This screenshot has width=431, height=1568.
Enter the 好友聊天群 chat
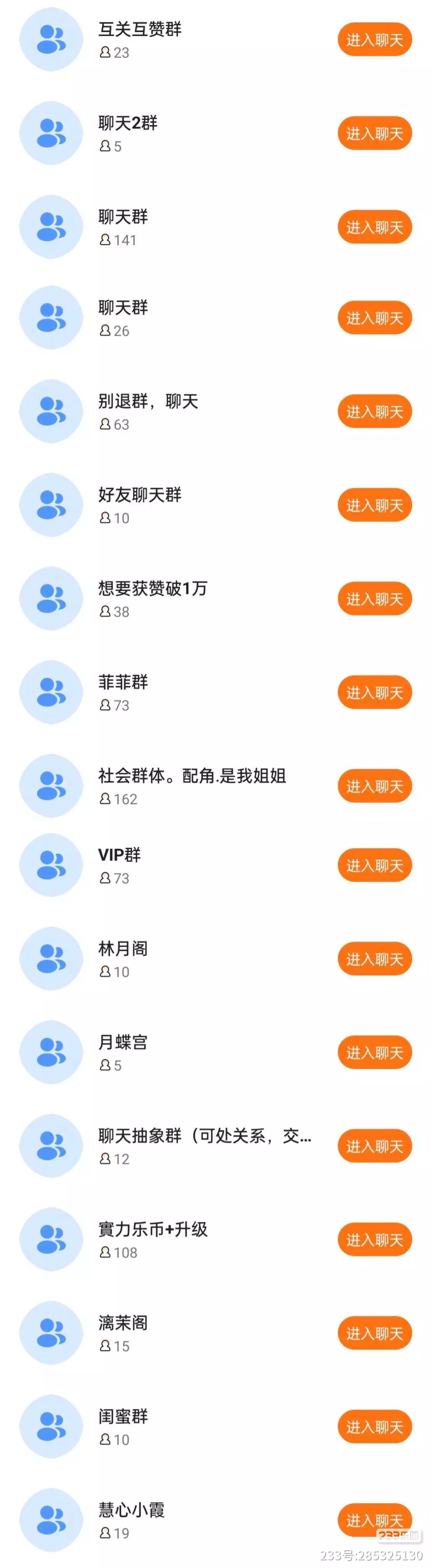(x=374, y=506)
